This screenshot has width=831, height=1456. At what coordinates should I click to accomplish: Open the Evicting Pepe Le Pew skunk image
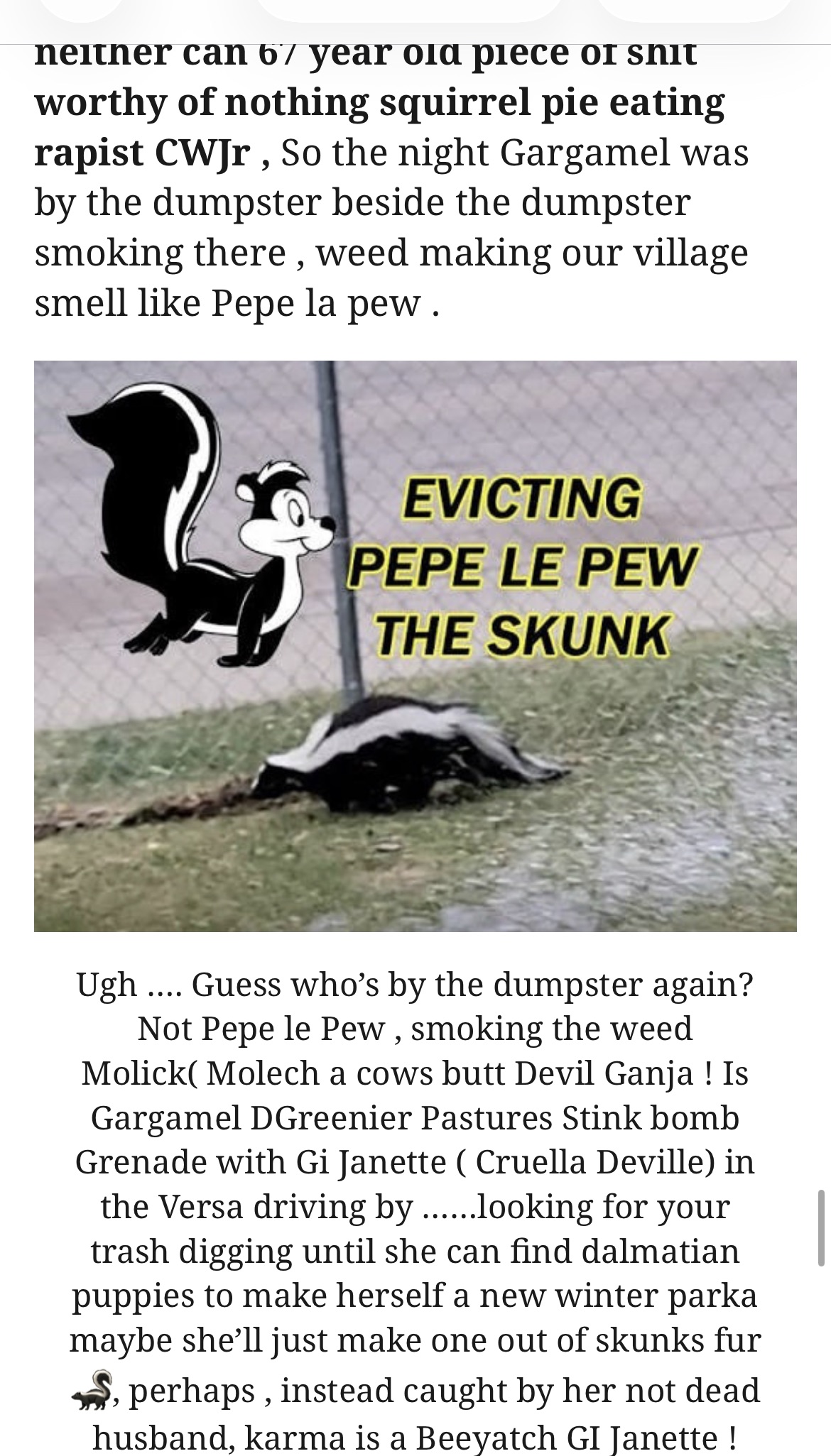coord(415,646)
